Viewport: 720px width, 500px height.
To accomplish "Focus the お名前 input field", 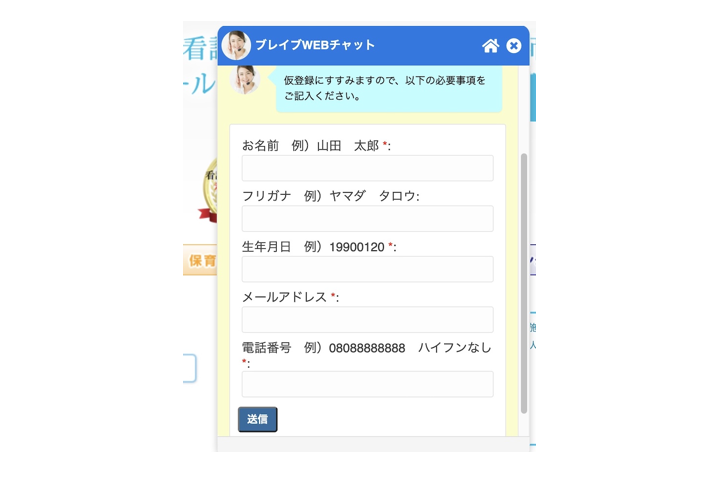I will [367, 168].
